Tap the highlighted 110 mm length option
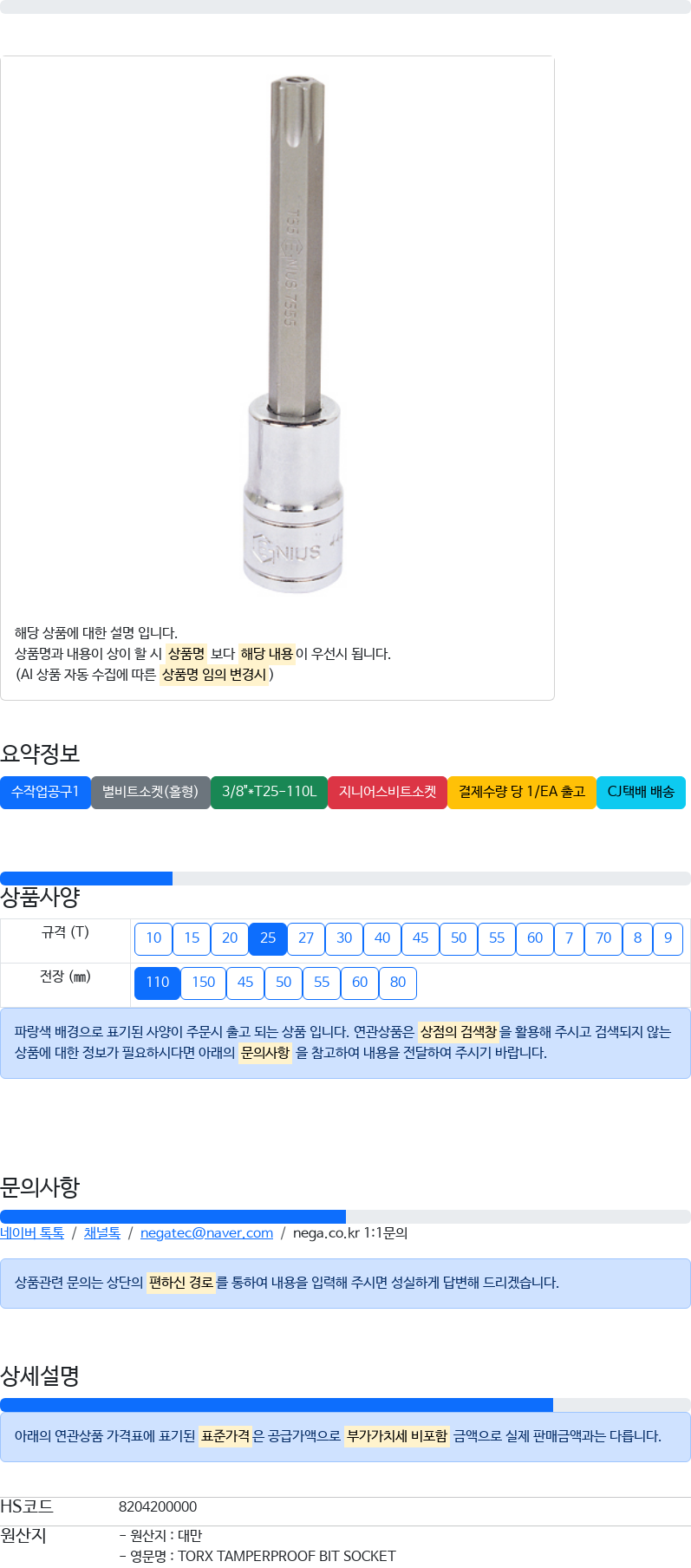The width and height of the screenshot is (691, 1568). coord(158,983)
